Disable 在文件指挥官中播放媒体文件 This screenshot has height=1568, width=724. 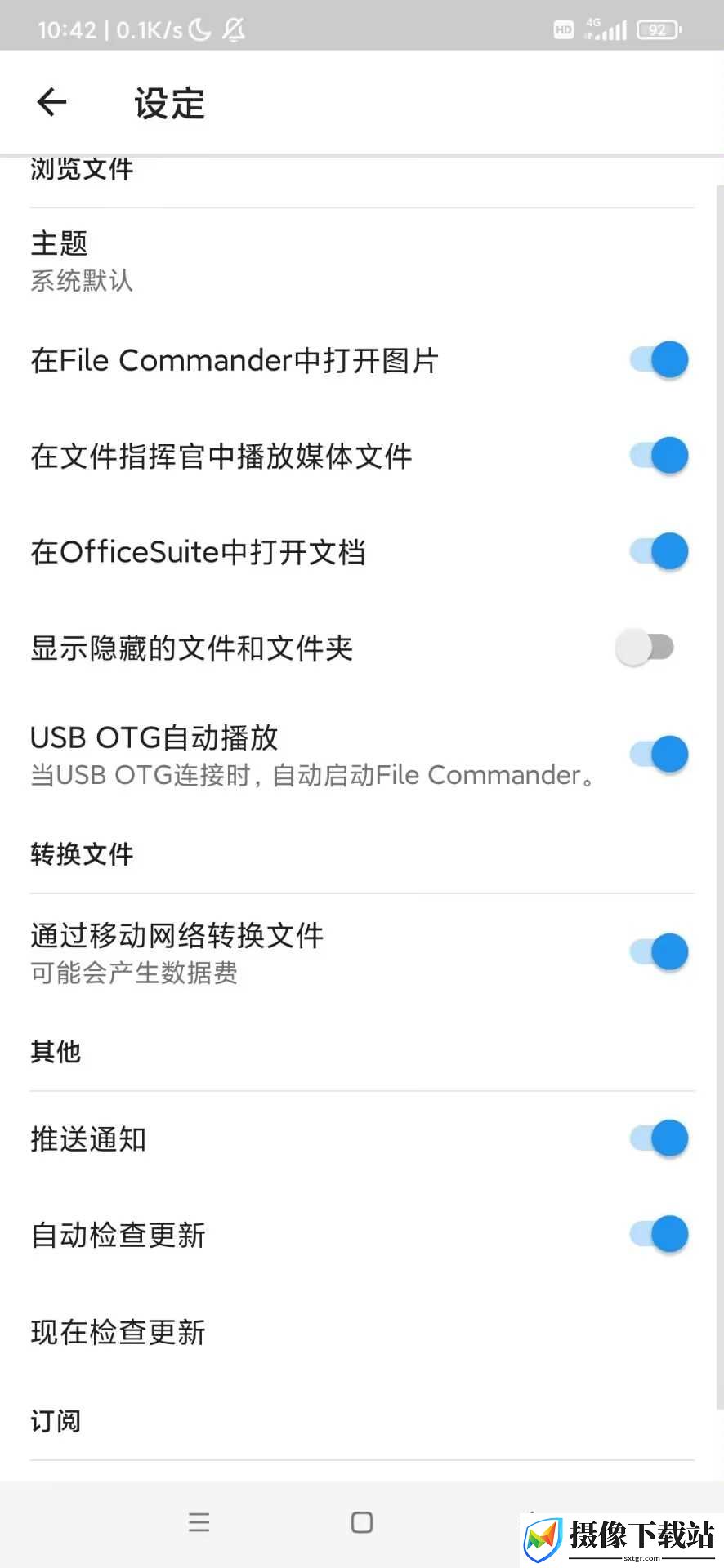[x=659, y=456]
